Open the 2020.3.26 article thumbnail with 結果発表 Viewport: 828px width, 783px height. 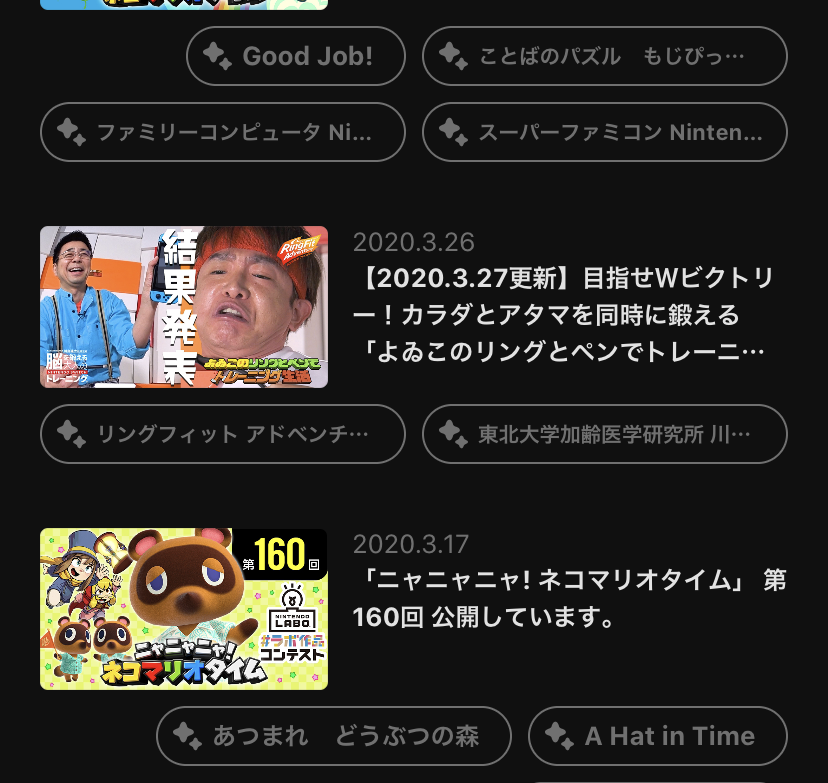coord(184,307)
